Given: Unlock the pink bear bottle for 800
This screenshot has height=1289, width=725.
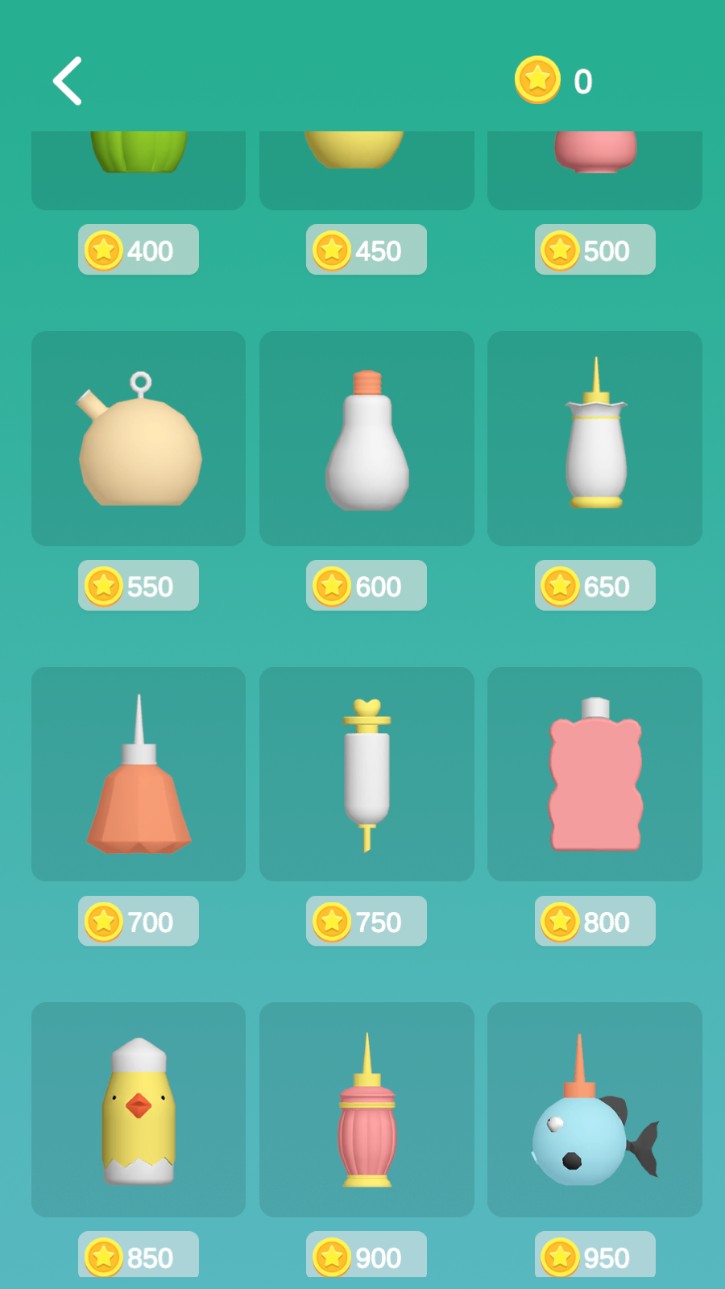Looking at the screenshot, I should pyautogui.click(x=595, y=921).
